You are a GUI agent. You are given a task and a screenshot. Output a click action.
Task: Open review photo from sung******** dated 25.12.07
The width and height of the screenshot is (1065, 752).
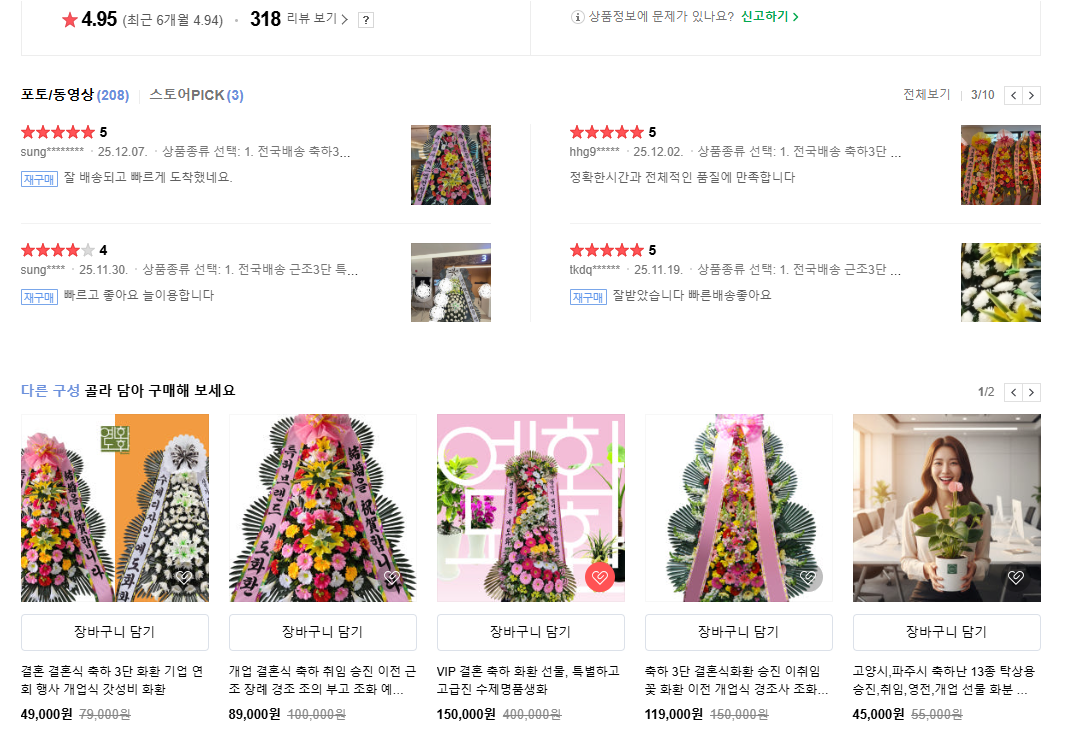pos(450,165)
